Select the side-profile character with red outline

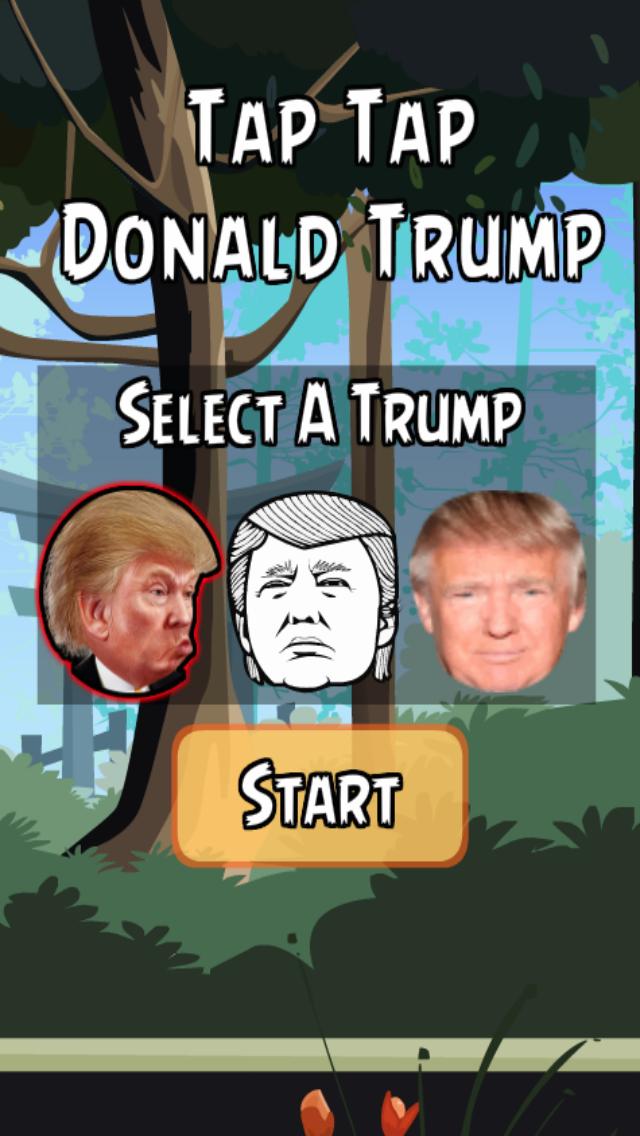tap(128, 593)
